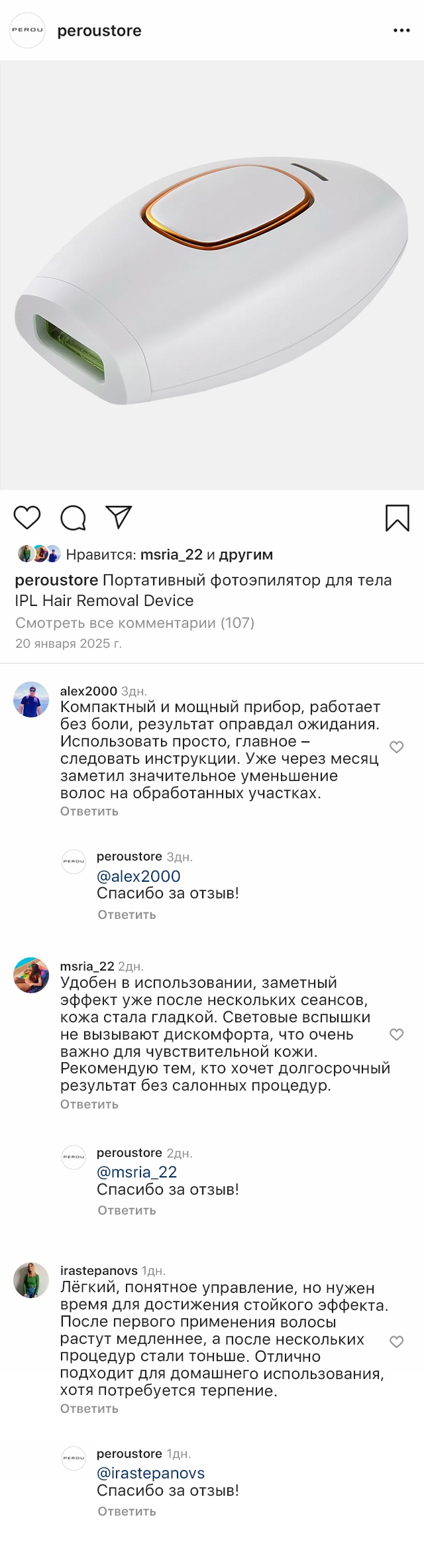Open the @msria_22 mention link
Screen dimensions: 424x1568
pyautogui.click(x=136, y=1172)
